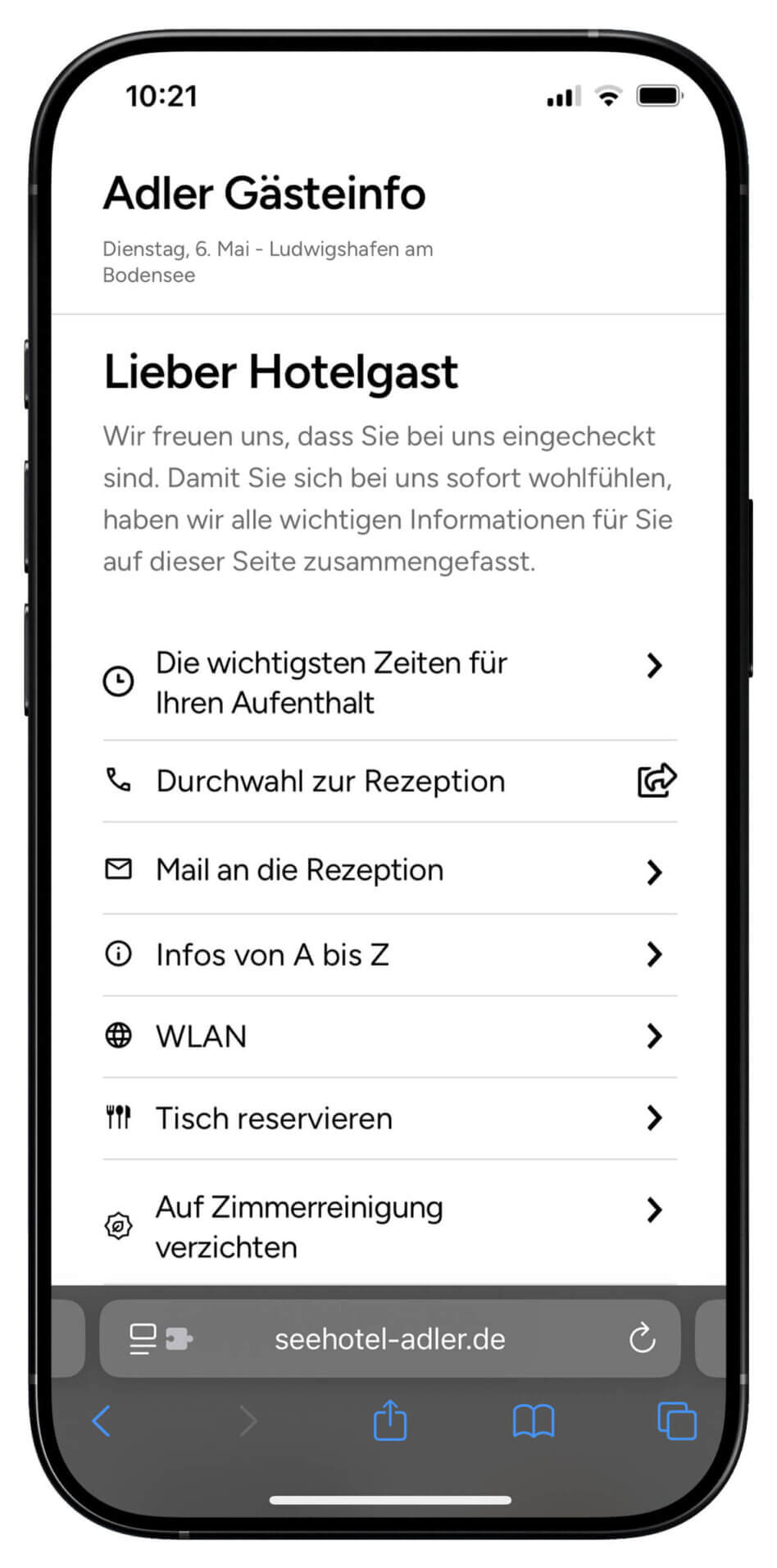This screenshot has height=1568, width=777.
Task: Open the page settings icon in address bar
Action: 161,1340
